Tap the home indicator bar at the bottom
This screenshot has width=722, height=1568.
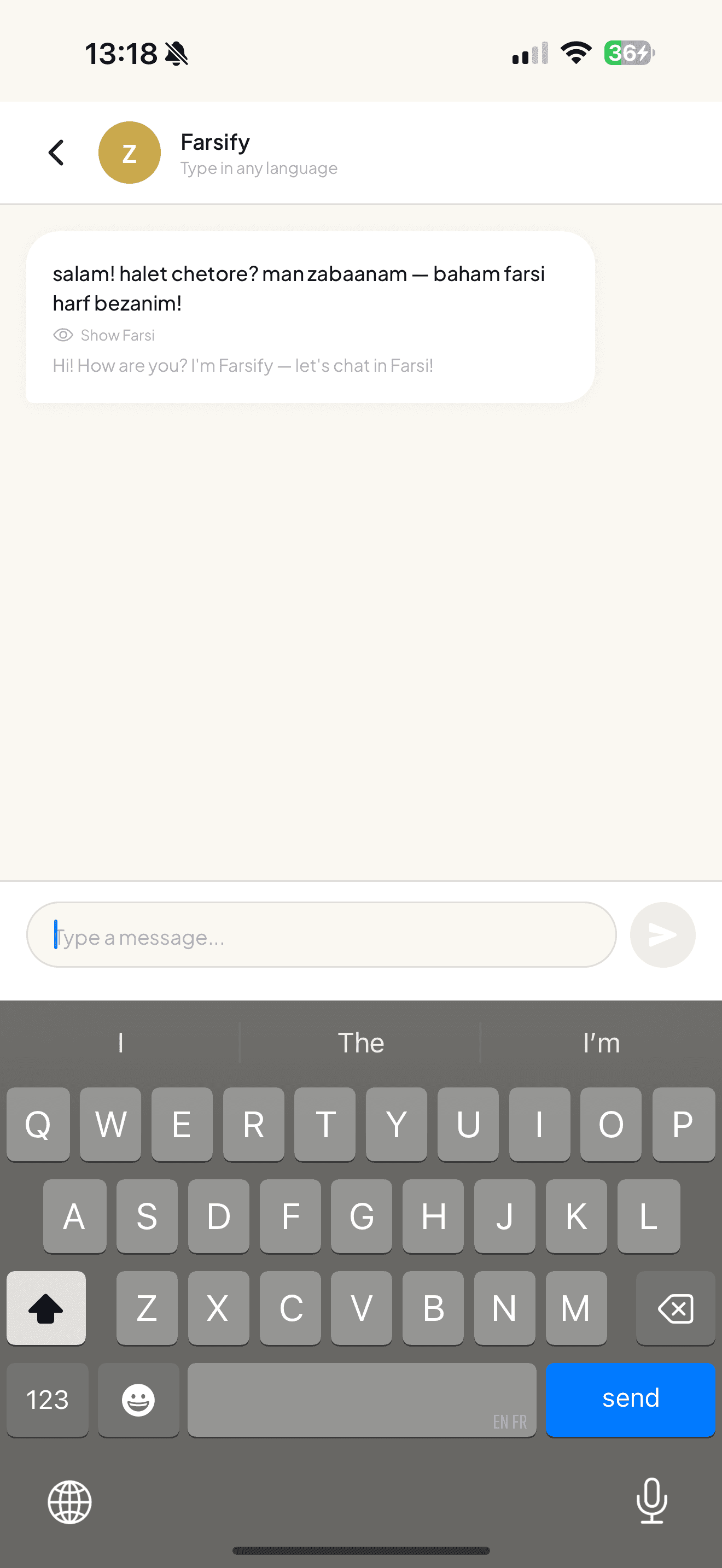pyautogui.click(x=361, y=1548)
